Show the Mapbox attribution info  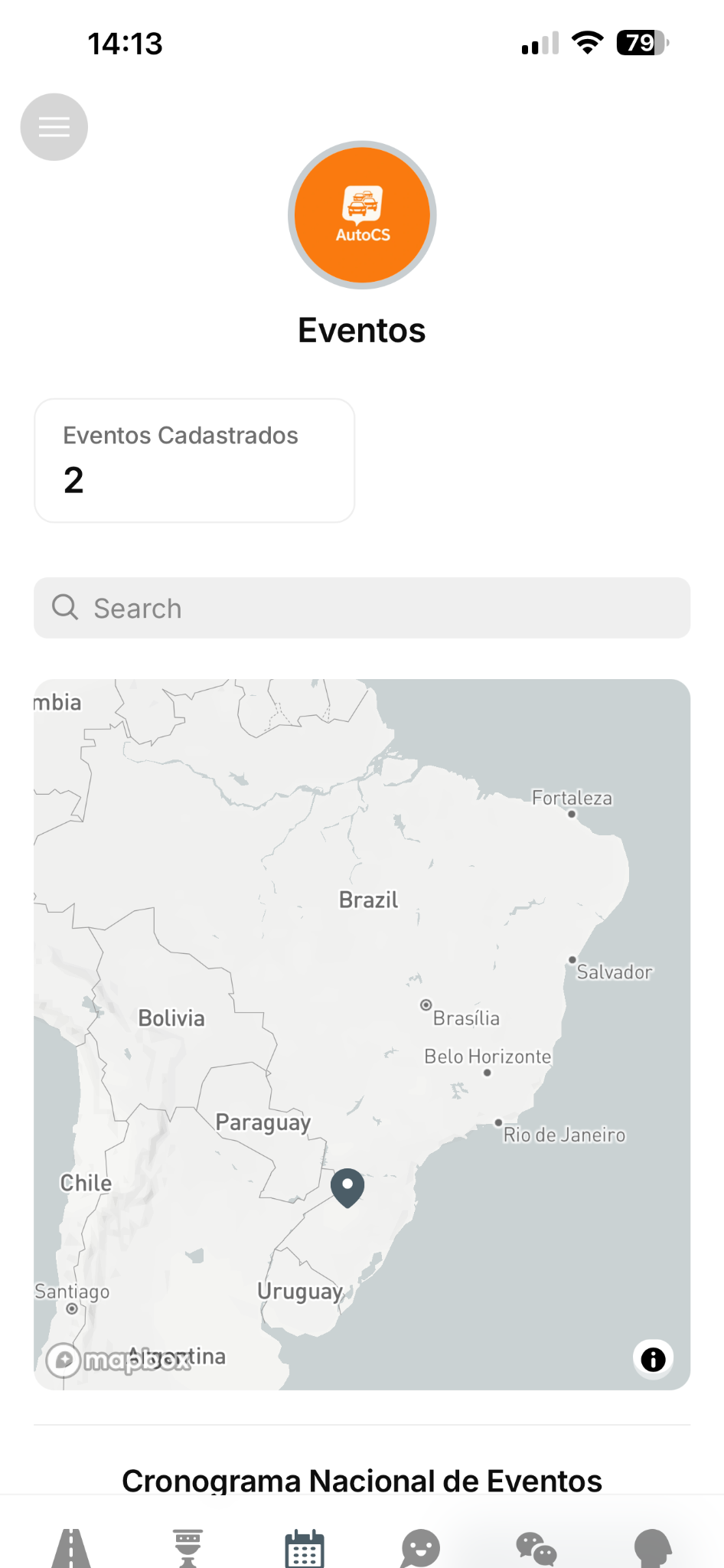(653, 1359)
